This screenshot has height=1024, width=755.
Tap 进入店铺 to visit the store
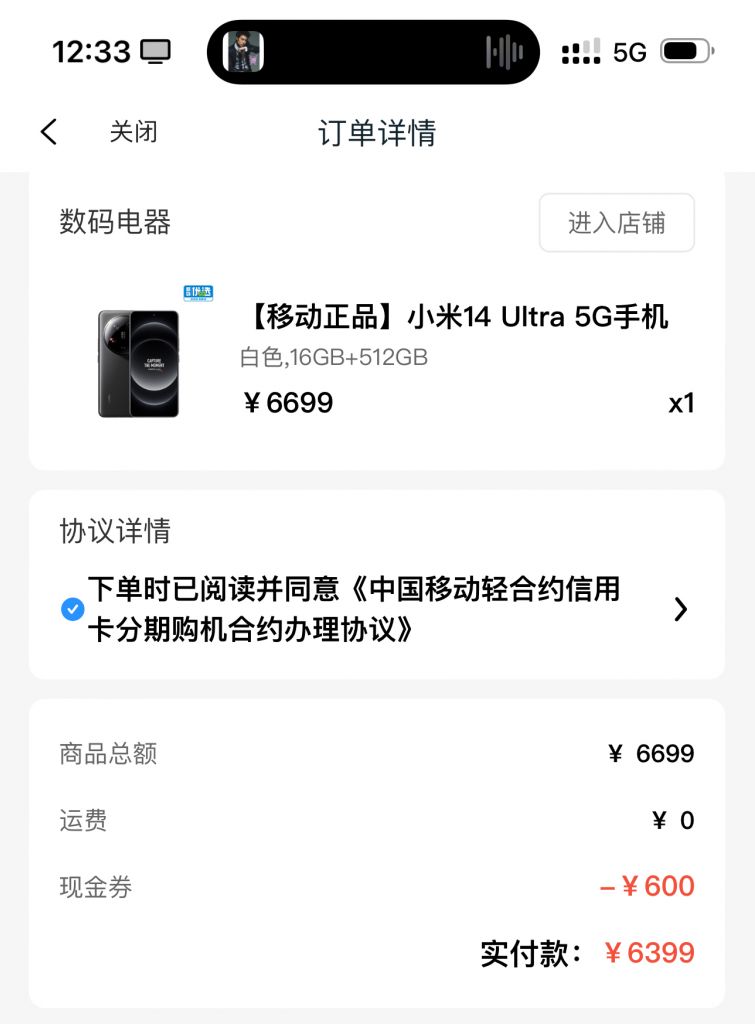click(x=616, y=222)
